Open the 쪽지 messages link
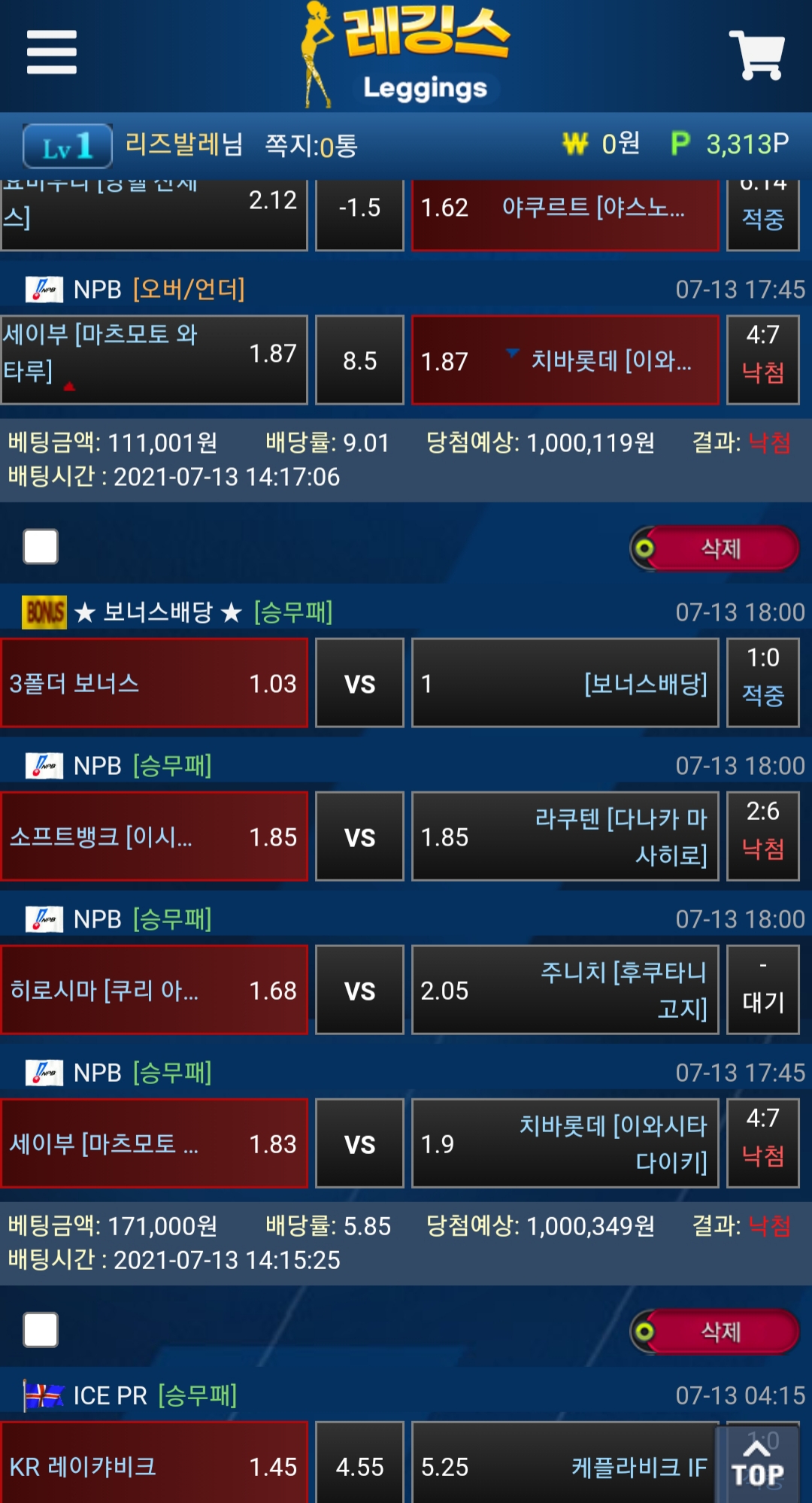812x1503 pixels. tap(311, 145)
